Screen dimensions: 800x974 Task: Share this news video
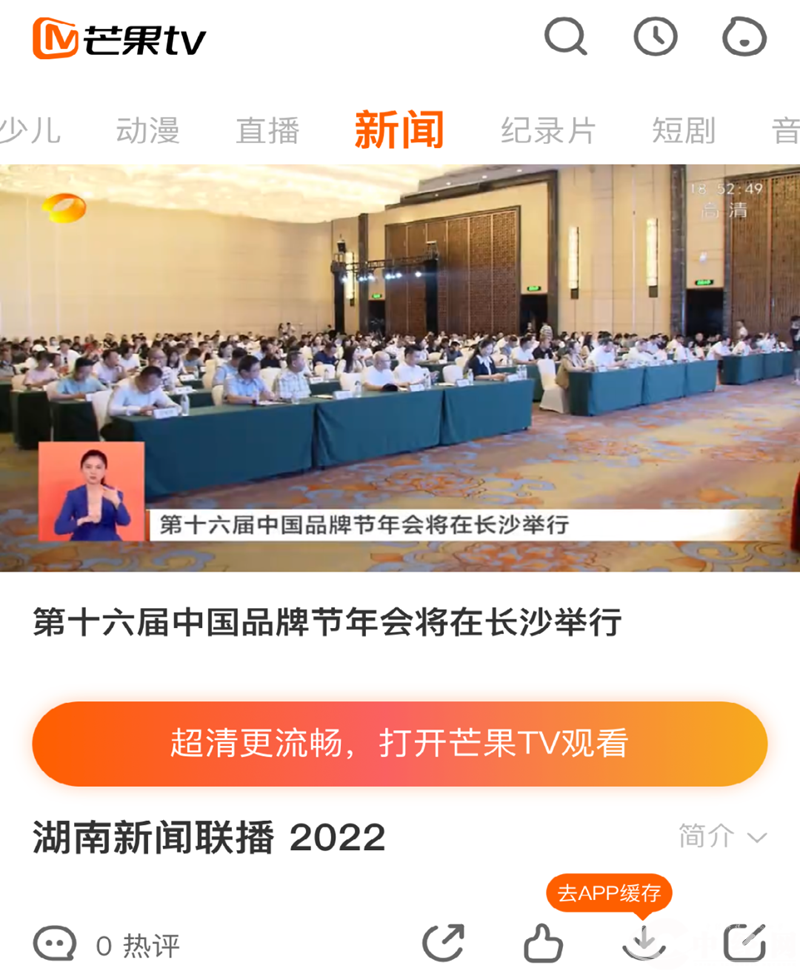(443, 943)
